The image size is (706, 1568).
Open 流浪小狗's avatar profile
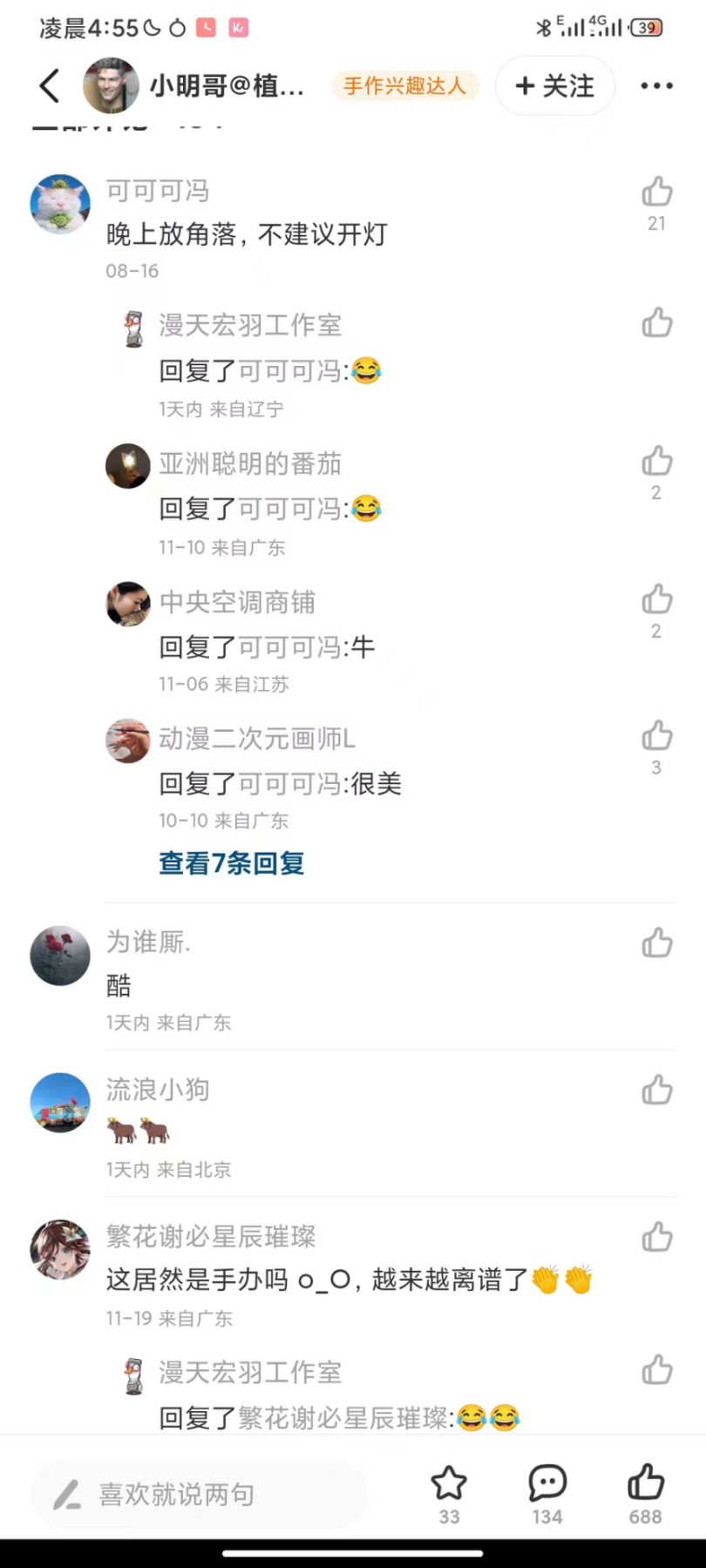(x=60, y=1103)
